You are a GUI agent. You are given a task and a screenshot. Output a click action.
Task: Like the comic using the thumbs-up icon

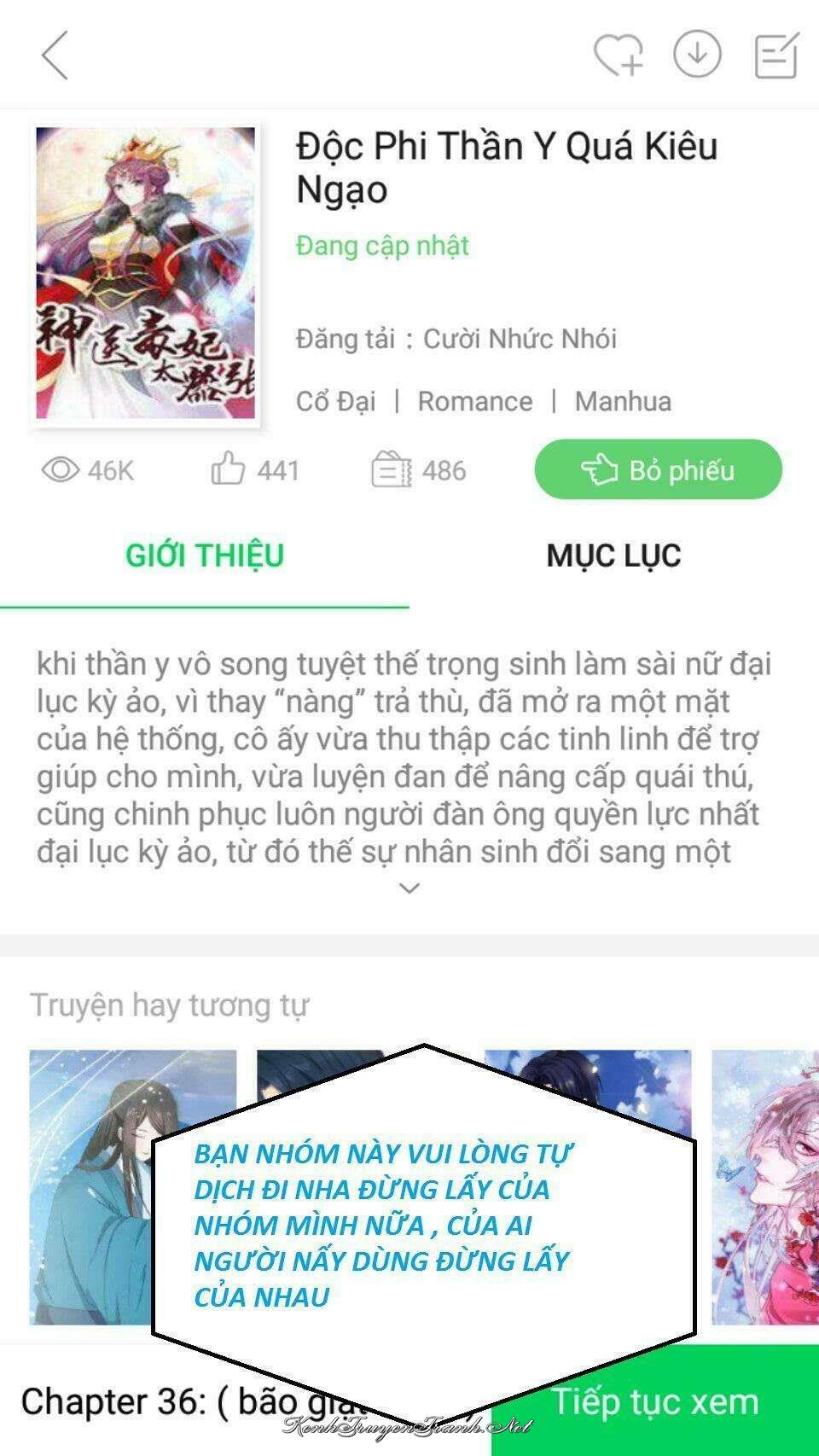(229, 470)
